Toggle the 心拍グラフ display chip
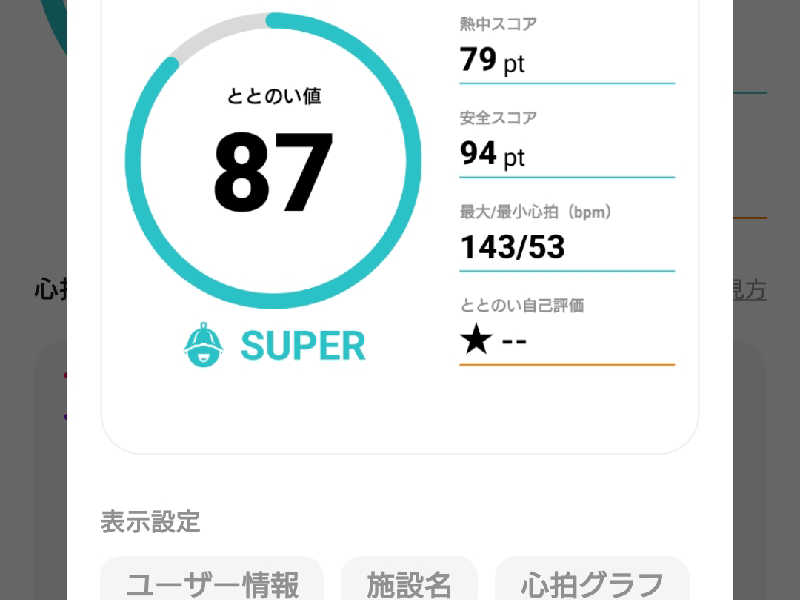The width and height of the screenshot is (800, 600). pyautogui.click(x=592, y=580)
